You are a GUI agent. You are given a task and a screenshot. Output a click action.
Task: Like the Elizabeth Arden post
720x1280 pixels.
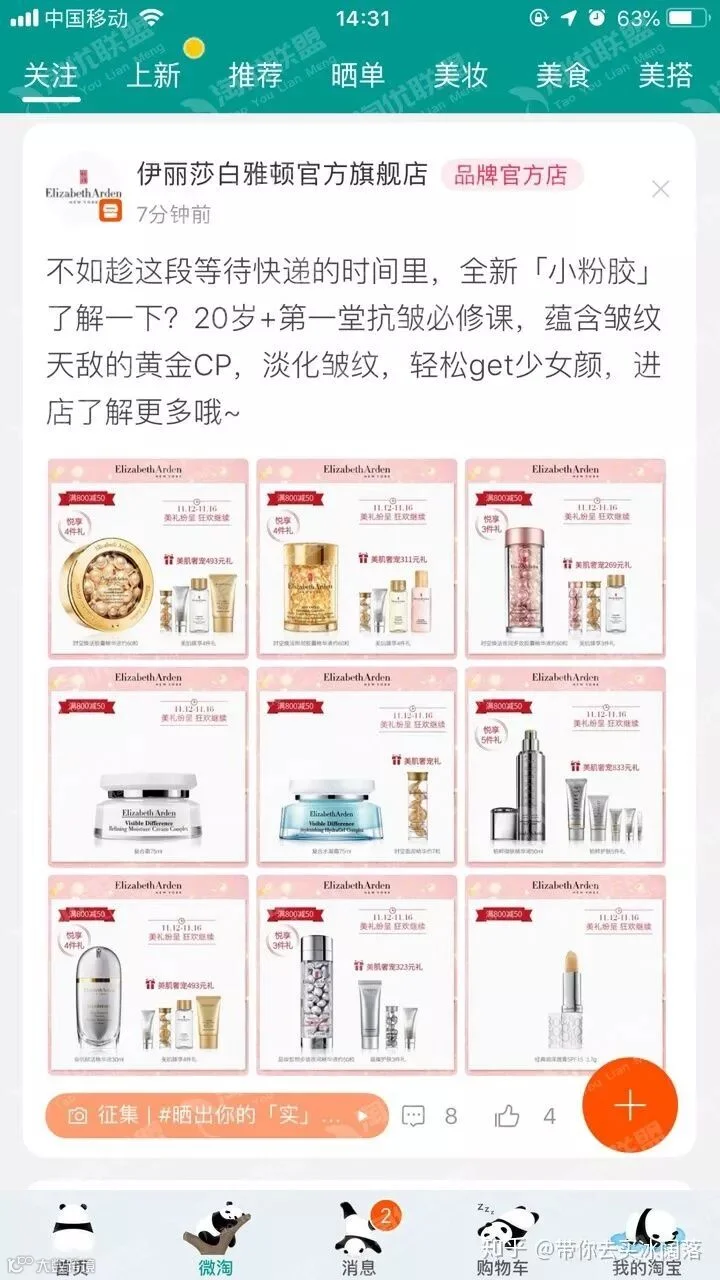tap(527, 1116)
